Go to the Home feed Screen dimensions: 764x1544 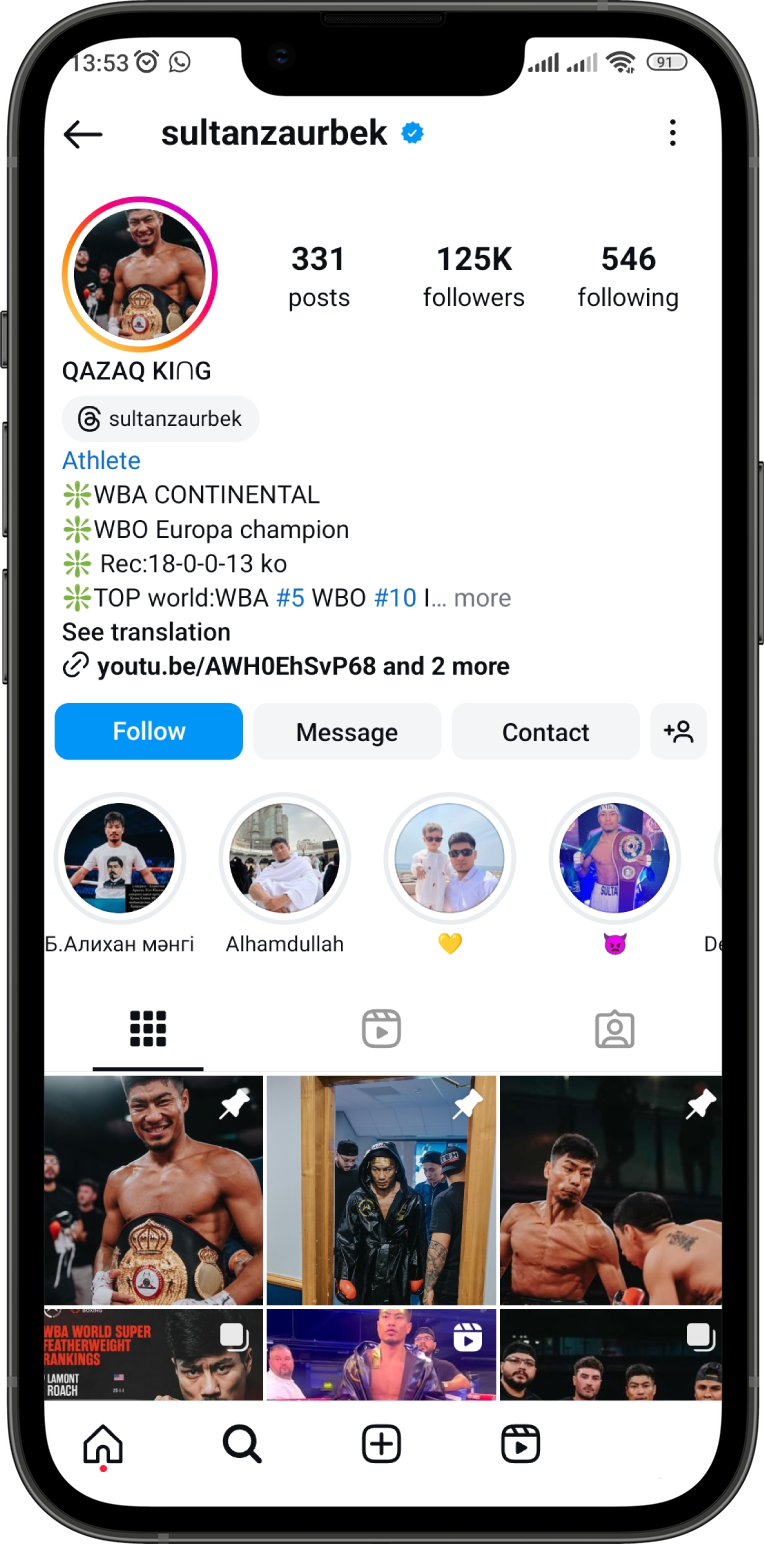point(103,1444)
